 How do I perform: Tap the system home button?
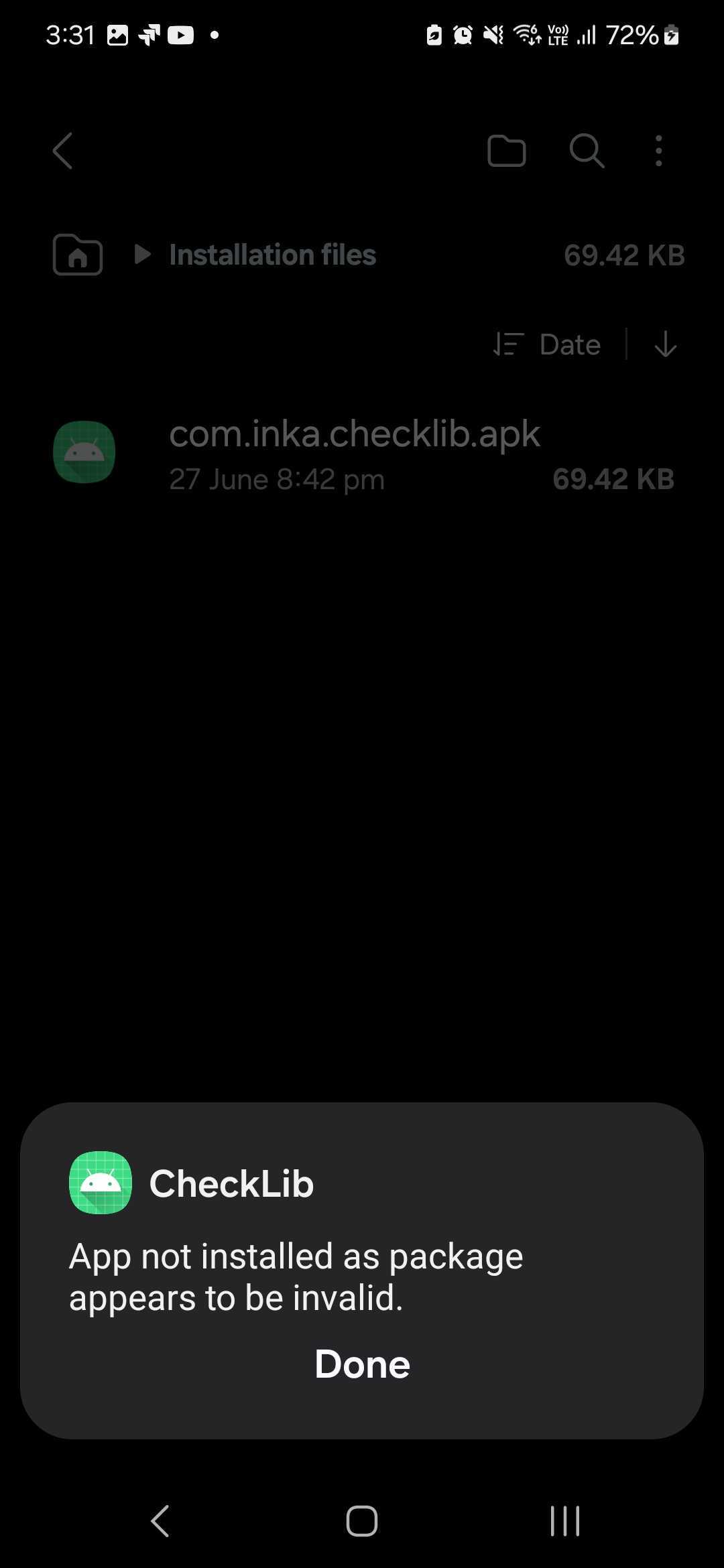coord(362,1520)
